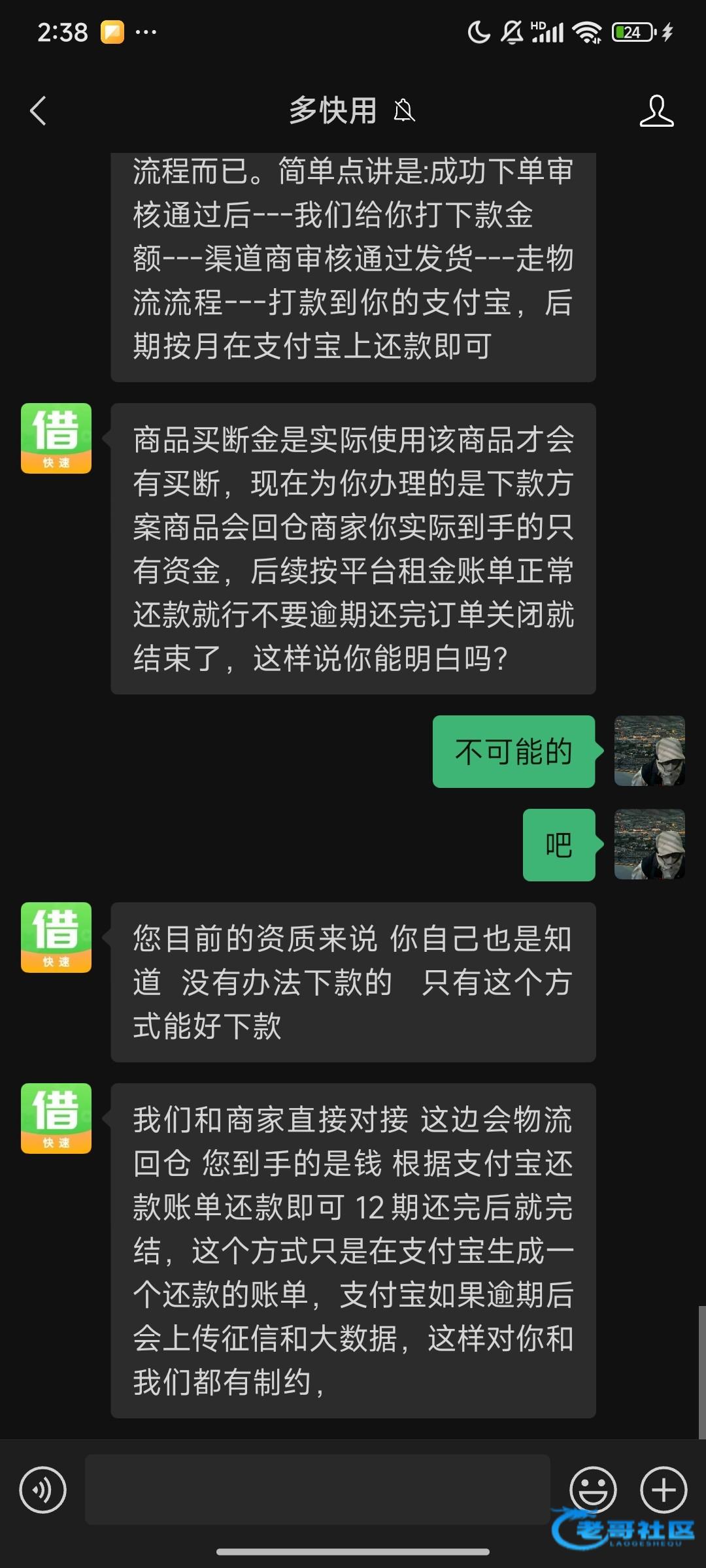This screenshot has height=1568, width=706.
Task: Open the emoji picker
Action: click(x=593, y=1490)
